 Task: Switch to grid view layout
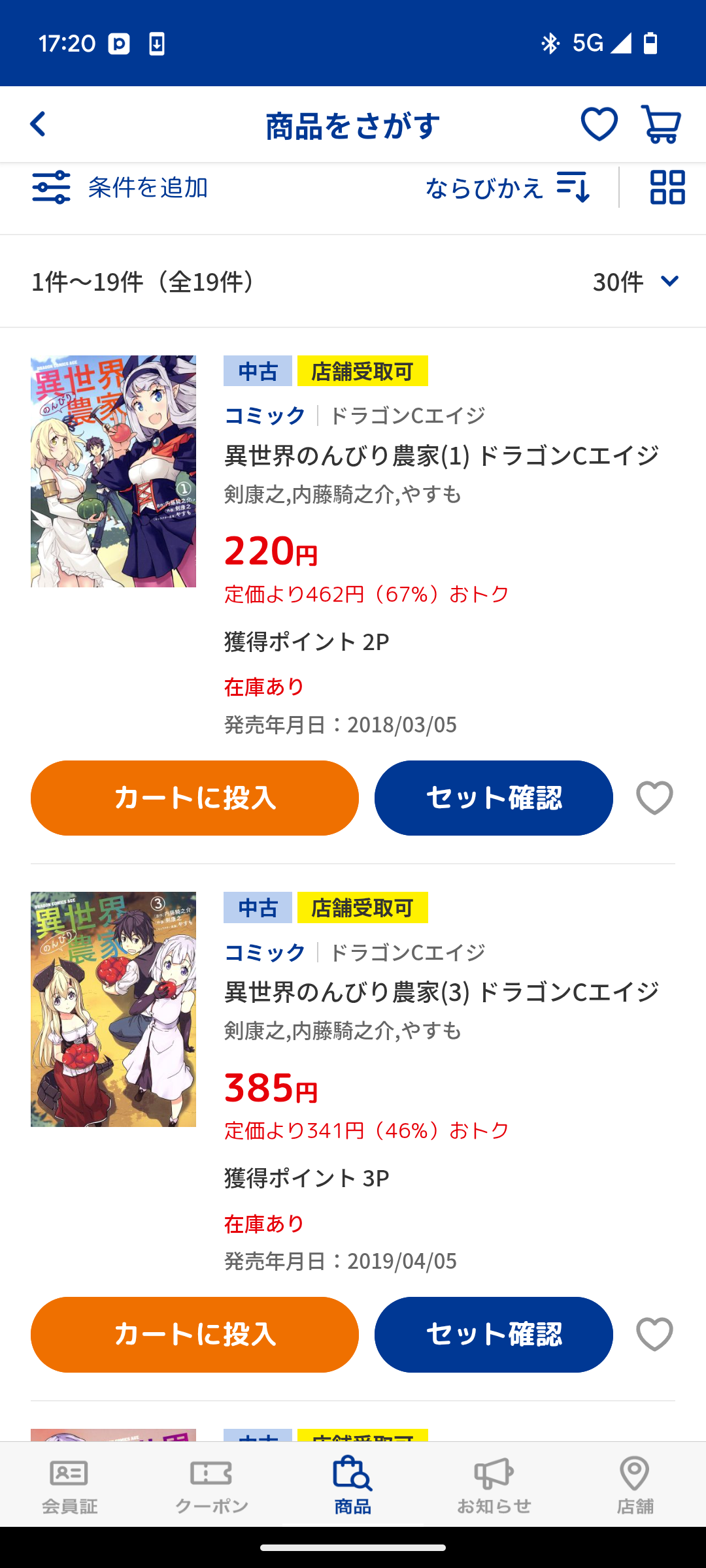pyautogui.click(x=667, y=188)
